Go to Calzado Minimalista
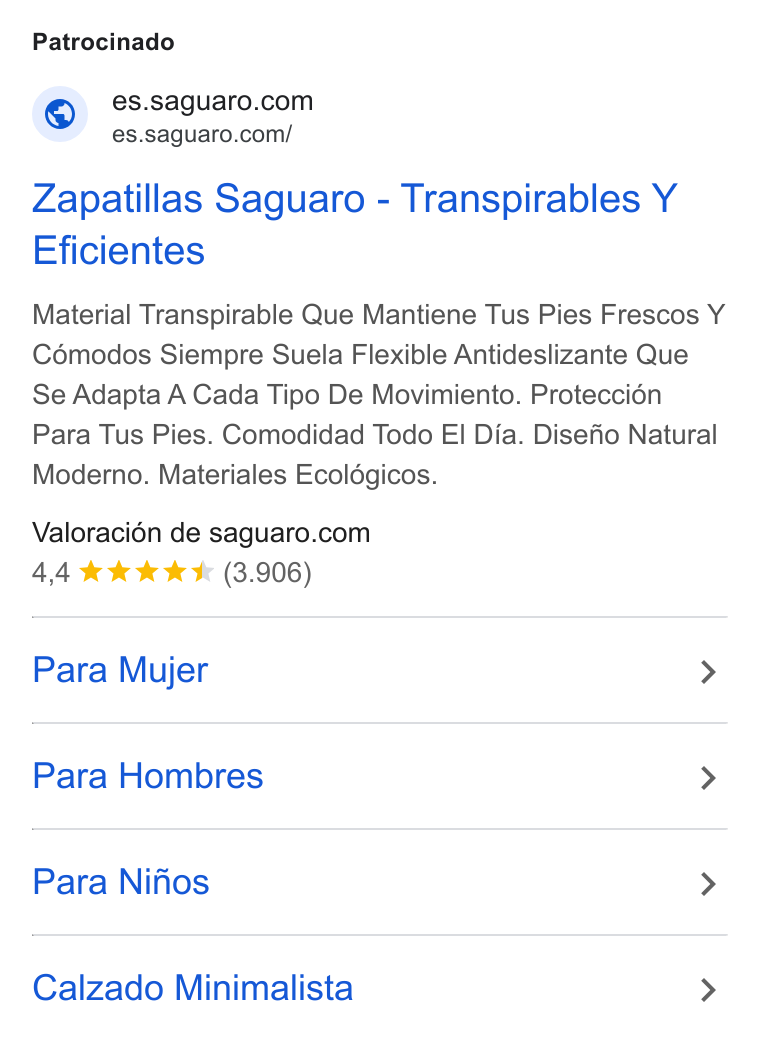 click(379, 988)
